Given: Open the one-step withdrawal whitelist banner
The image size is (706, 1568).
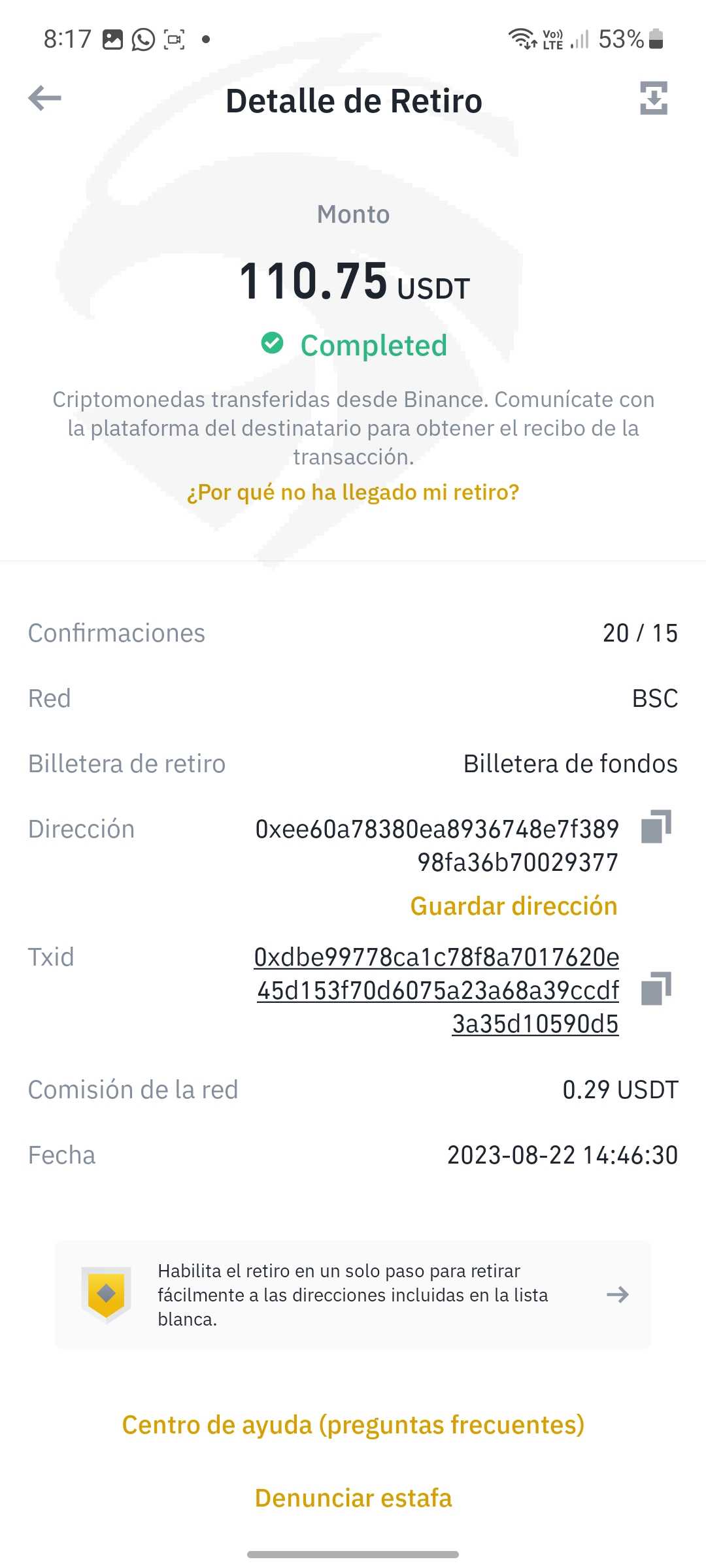Looking at the screenshot, I should (x=353, y=1294).
